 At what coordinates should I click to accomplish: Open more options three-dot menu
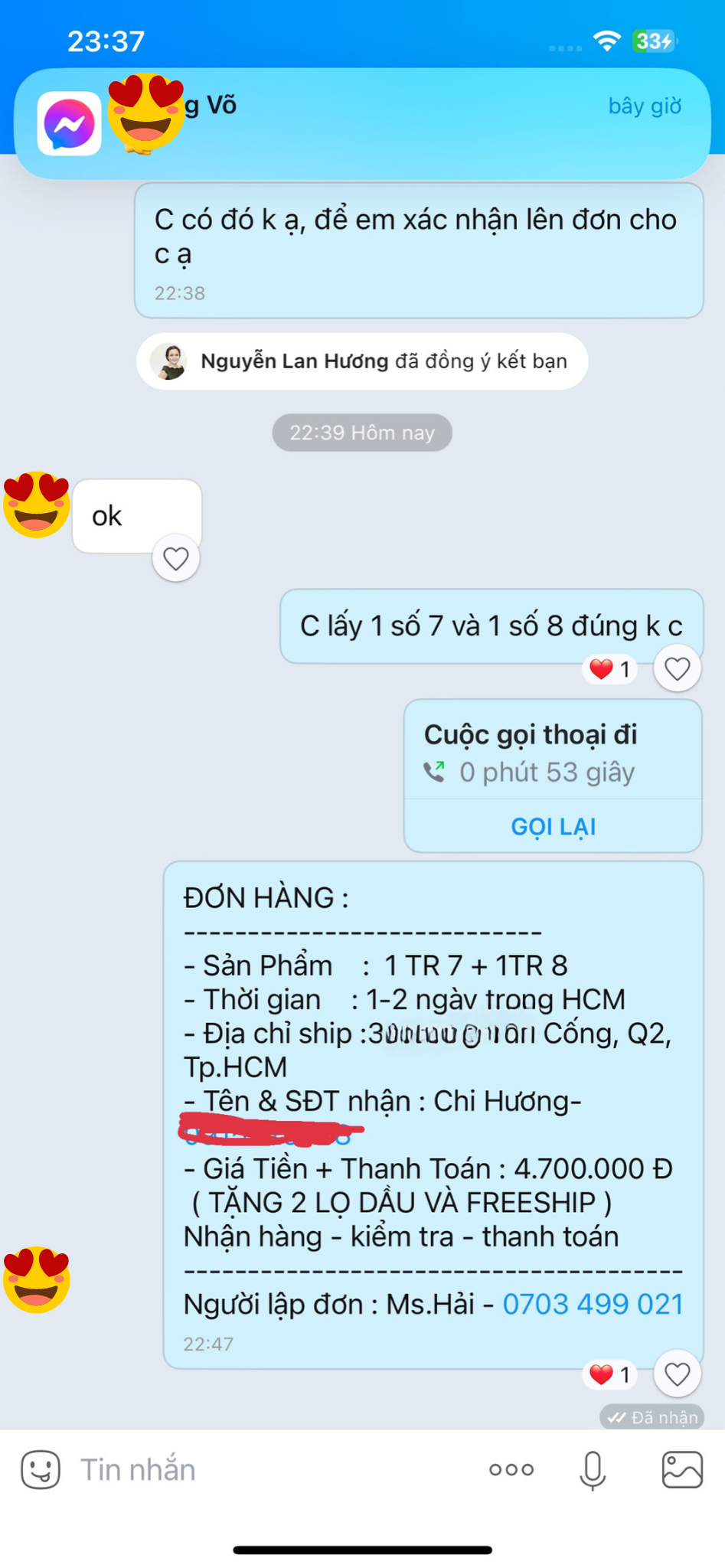511,1469
